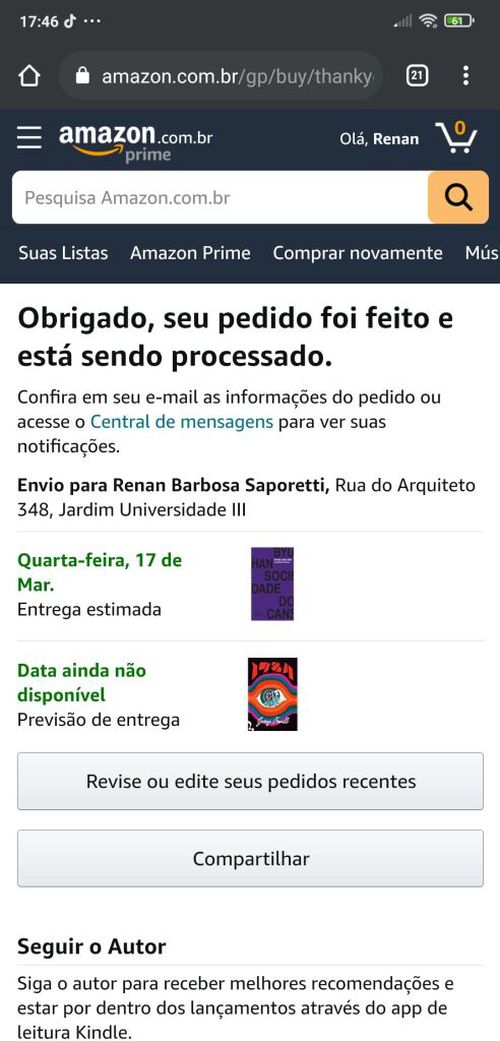Viewport: 500px width, 1041px height.
Task: Open the shopping cart
Action: pyautogui.click(x=456, y=137)
